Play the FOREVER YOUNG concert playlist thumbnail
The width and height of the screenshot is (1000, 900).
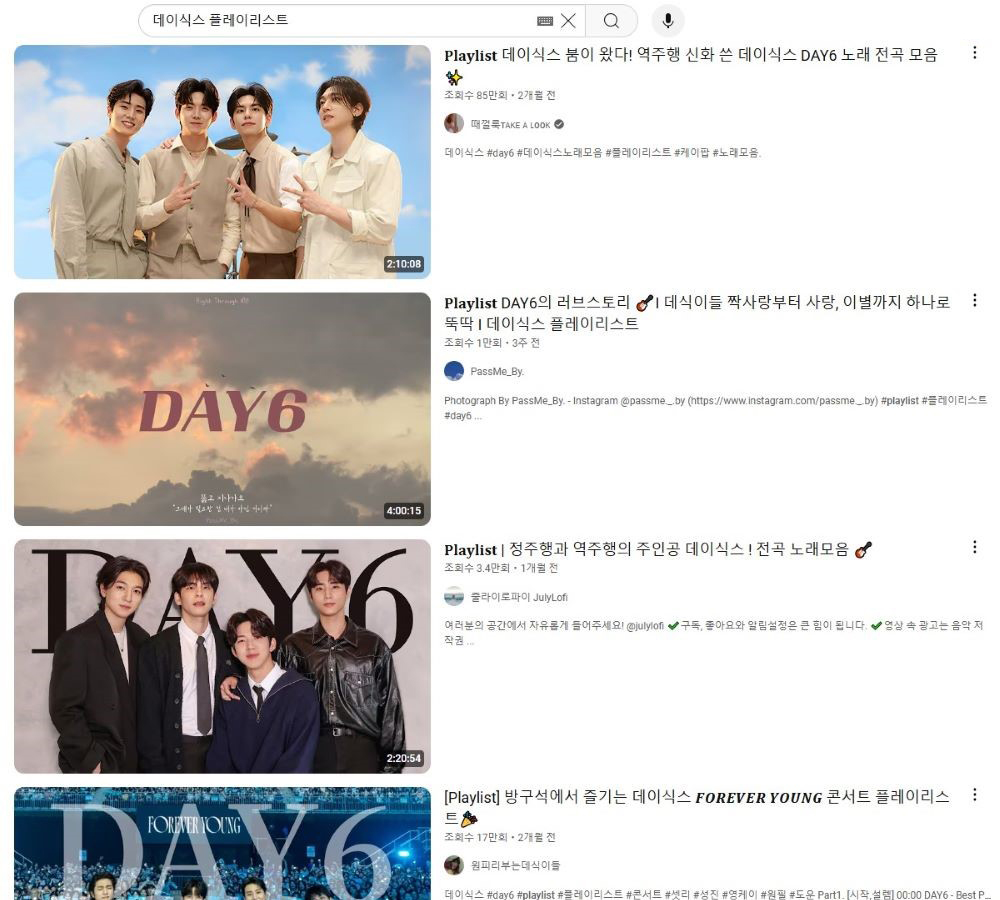222,845
